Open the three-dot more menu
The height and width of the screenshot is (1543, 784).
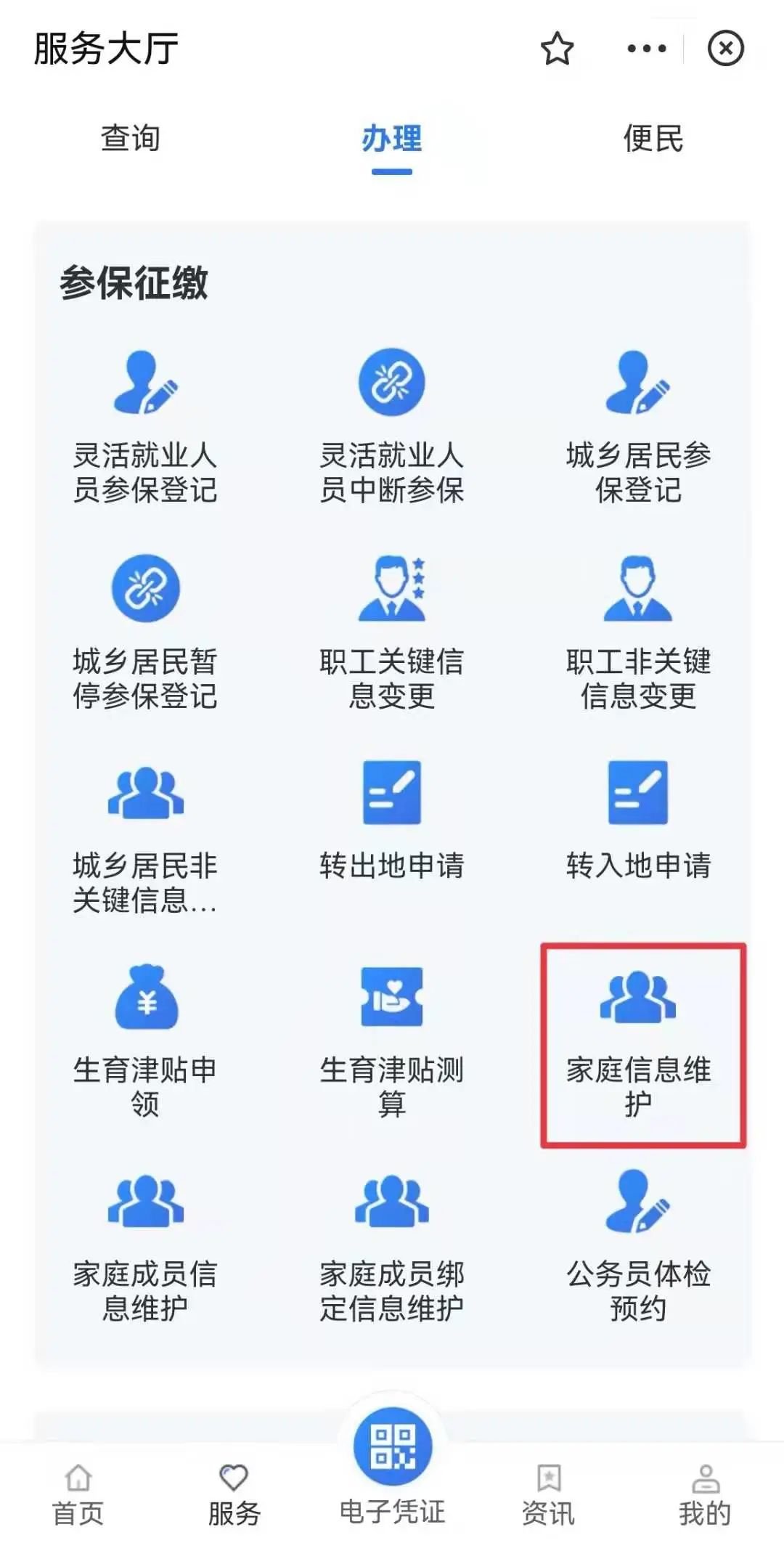646,49
